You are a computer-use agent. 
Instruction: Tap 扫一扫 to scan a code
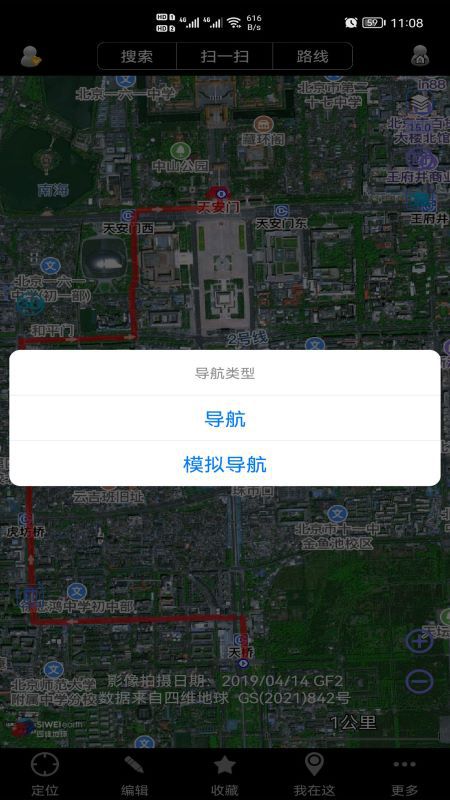click(x=224, y=56)
